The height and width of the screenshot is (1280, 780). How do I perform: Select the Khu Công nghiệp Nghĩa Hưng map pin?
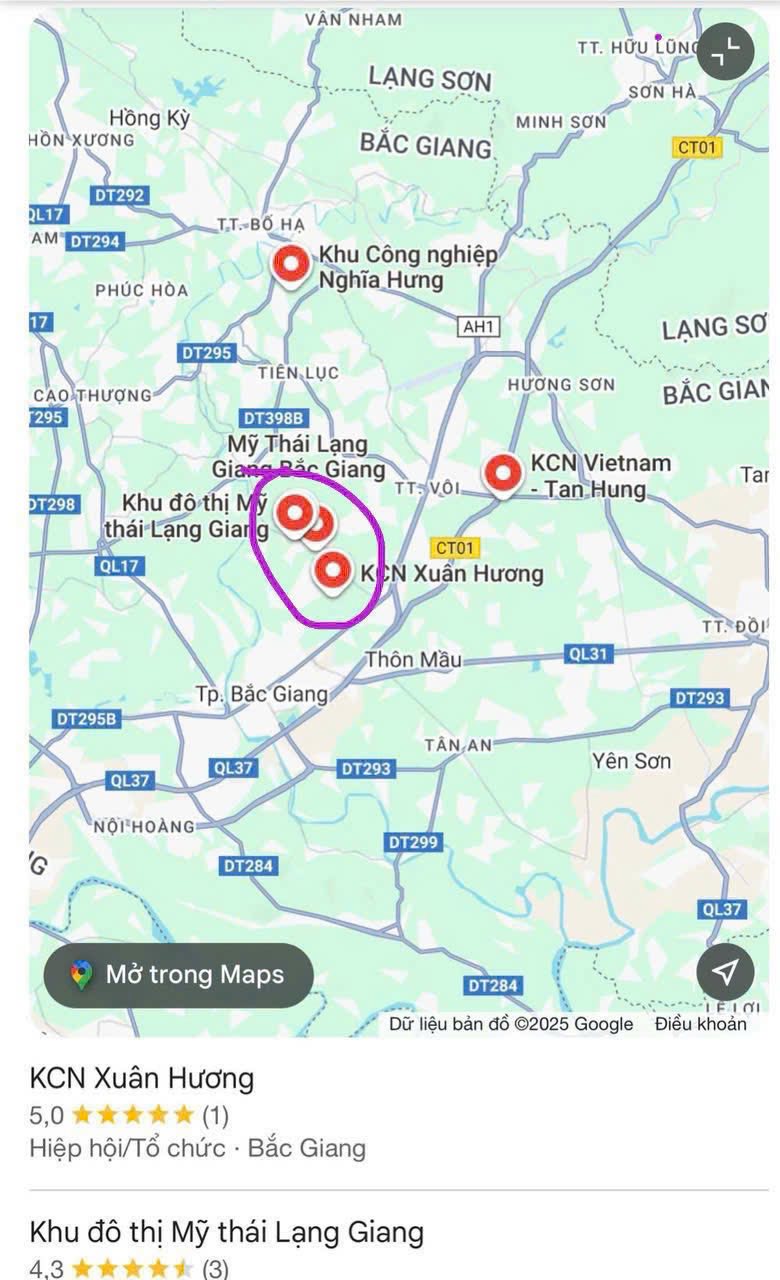291,264
